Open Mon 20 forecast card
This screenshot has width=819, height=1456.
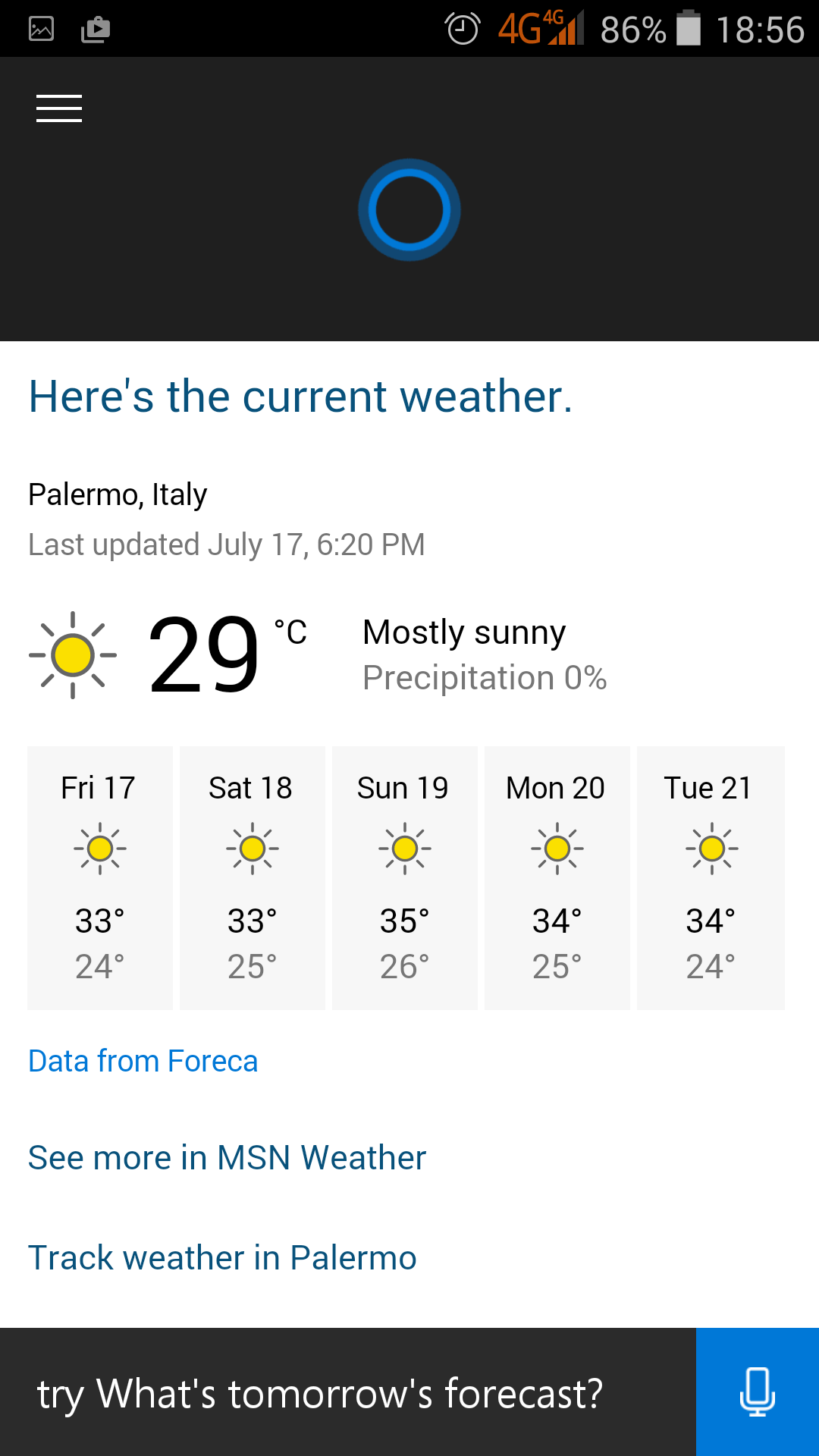click(557, 877)
